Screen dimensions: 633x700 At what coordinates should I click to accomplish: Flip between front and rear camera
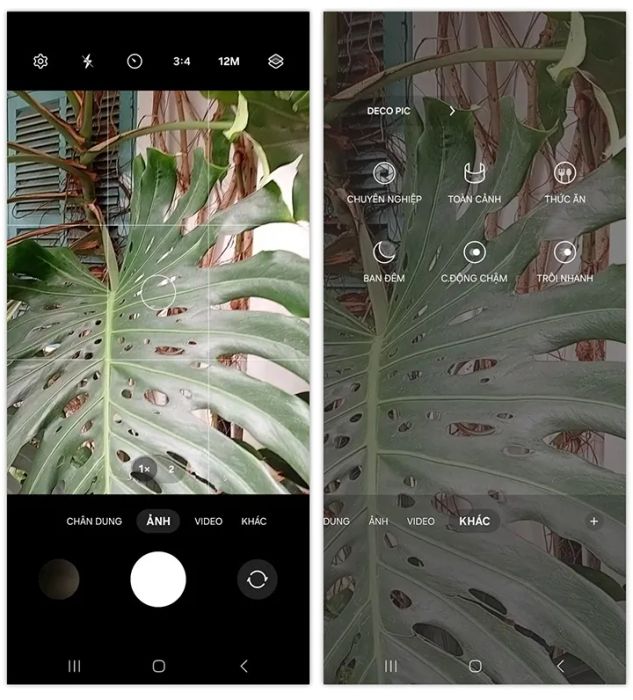pyautogui.click(x=257, y=579)
